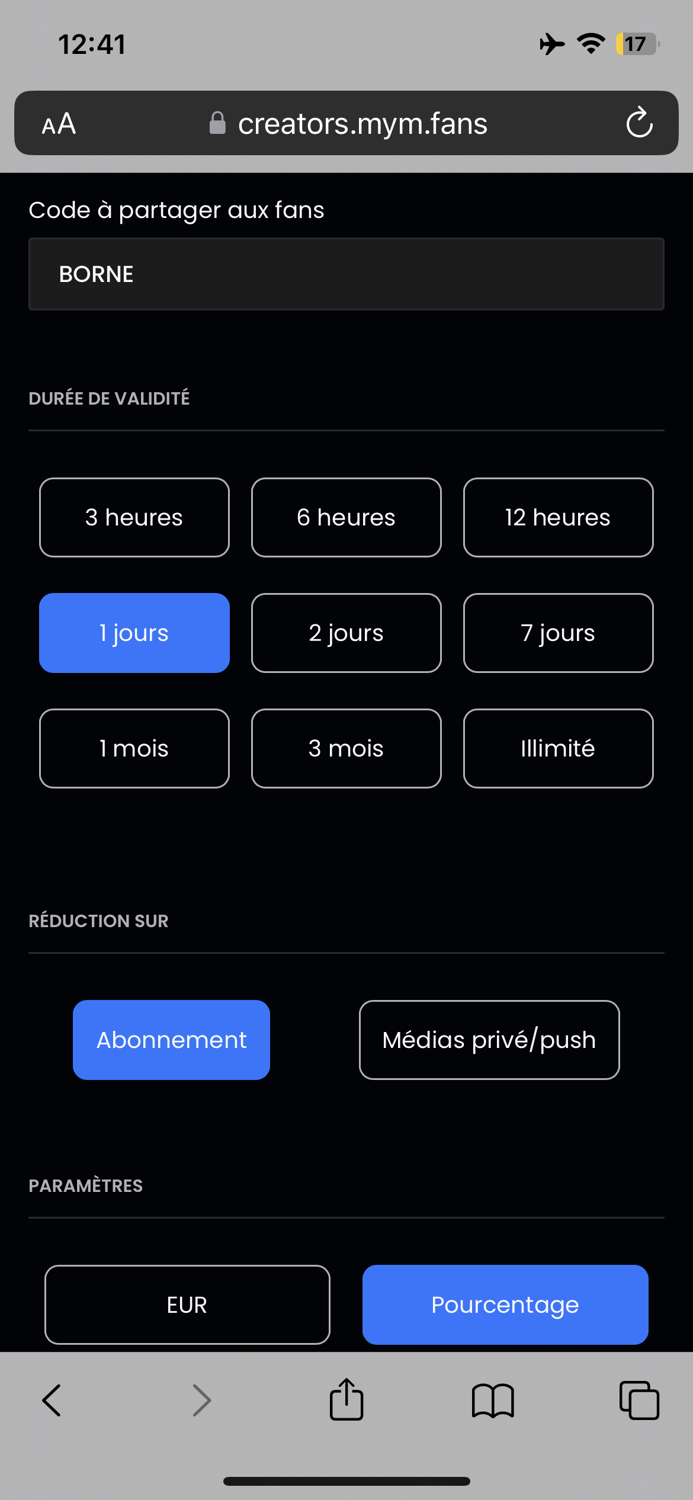
Task: Select the 3 heures validity duration
Action: (134, 517)
